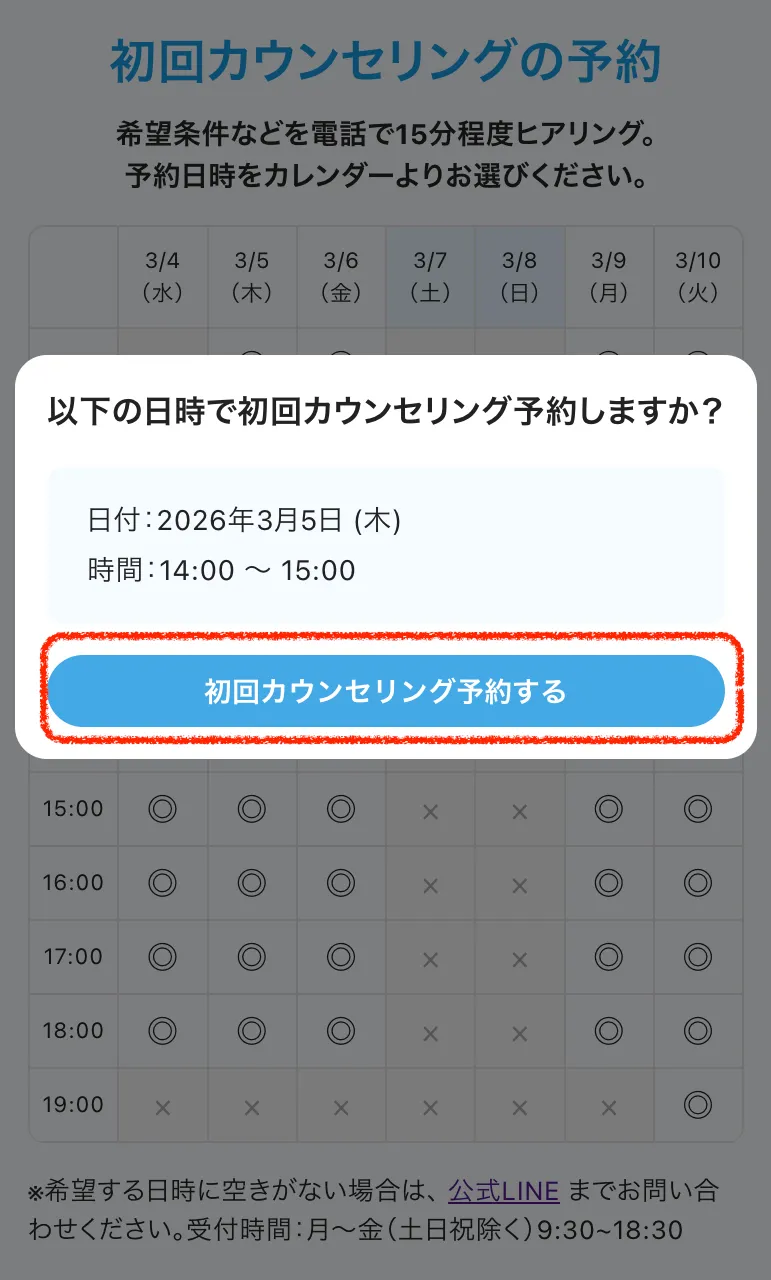Pick the 18:00 available circle for 3/9
Image resolution: width=771 pixels, height=1280 pixels.
(x=608, y=1031)
